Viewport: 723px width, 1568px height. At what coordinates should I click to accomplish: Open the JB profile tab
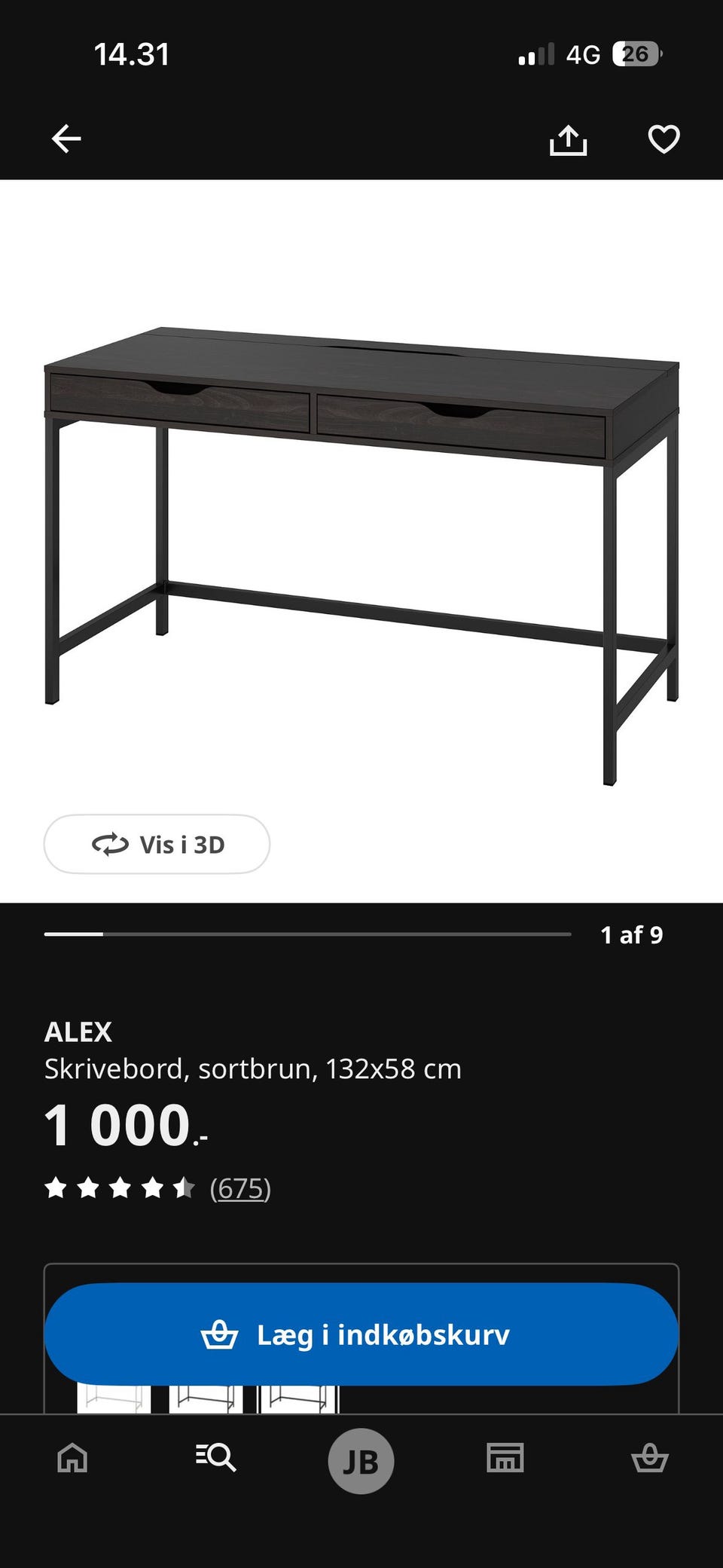click(361, 1461)
